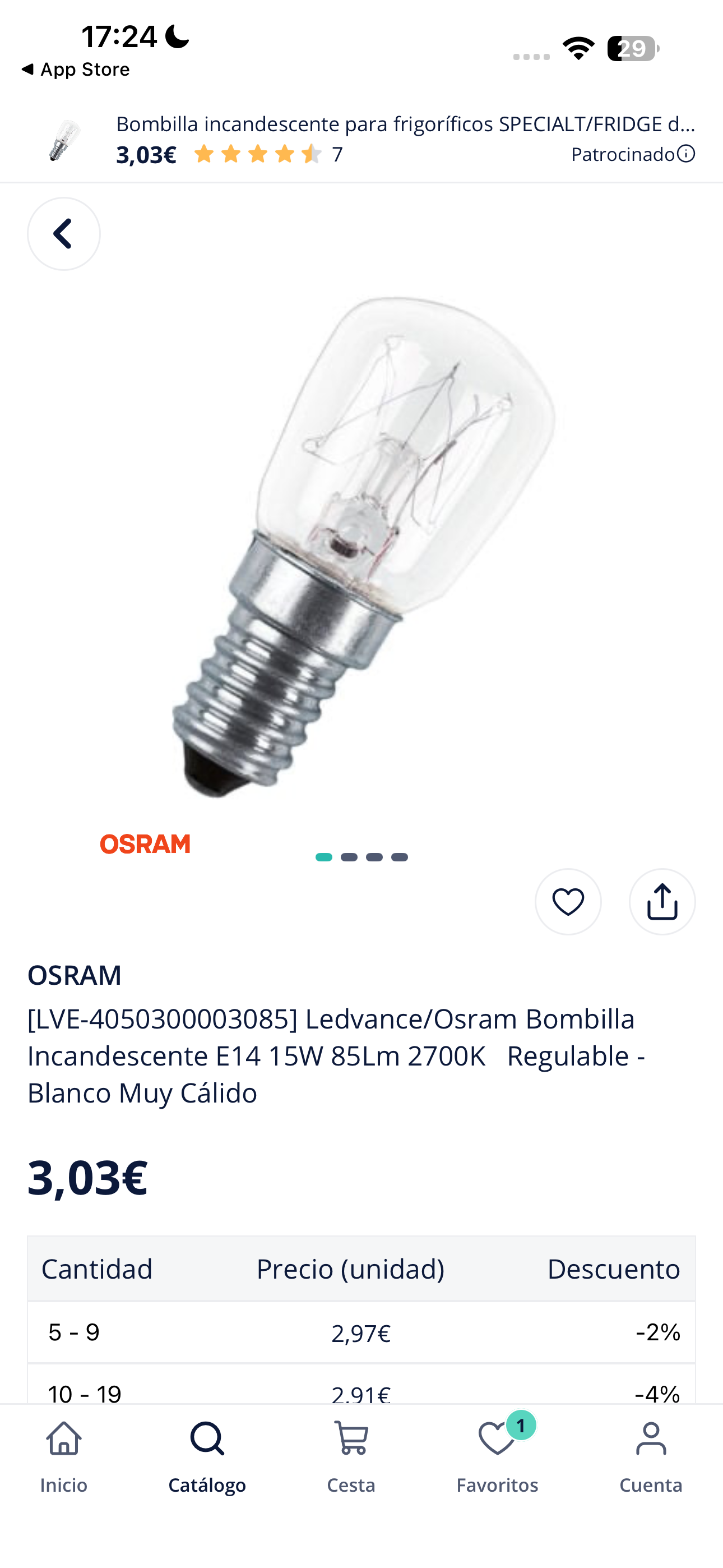Open the Catálogo tab
The width and height of the screenshot is (723, 1568).
[207, 1456]
